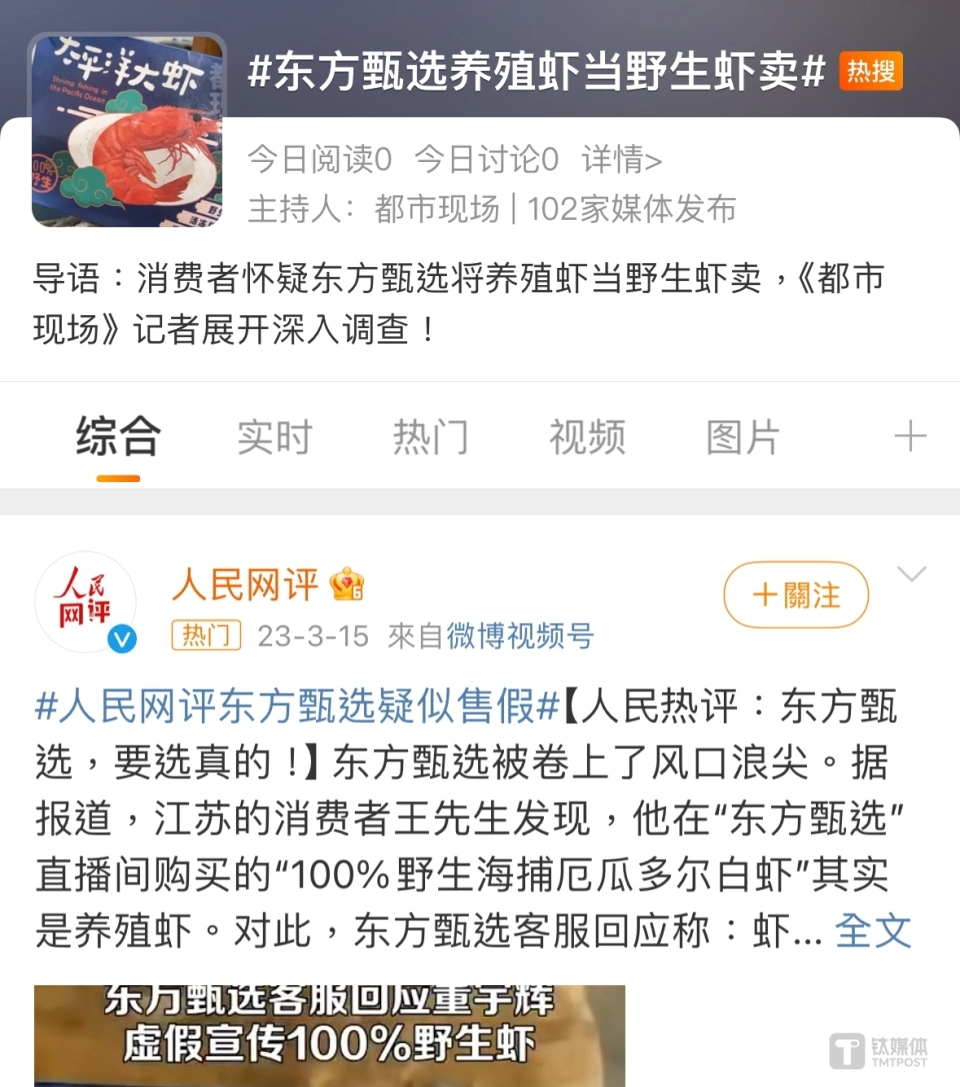Switch to the 热门 tab
The height and width of the screenshot is (1087, 960).
430,438
